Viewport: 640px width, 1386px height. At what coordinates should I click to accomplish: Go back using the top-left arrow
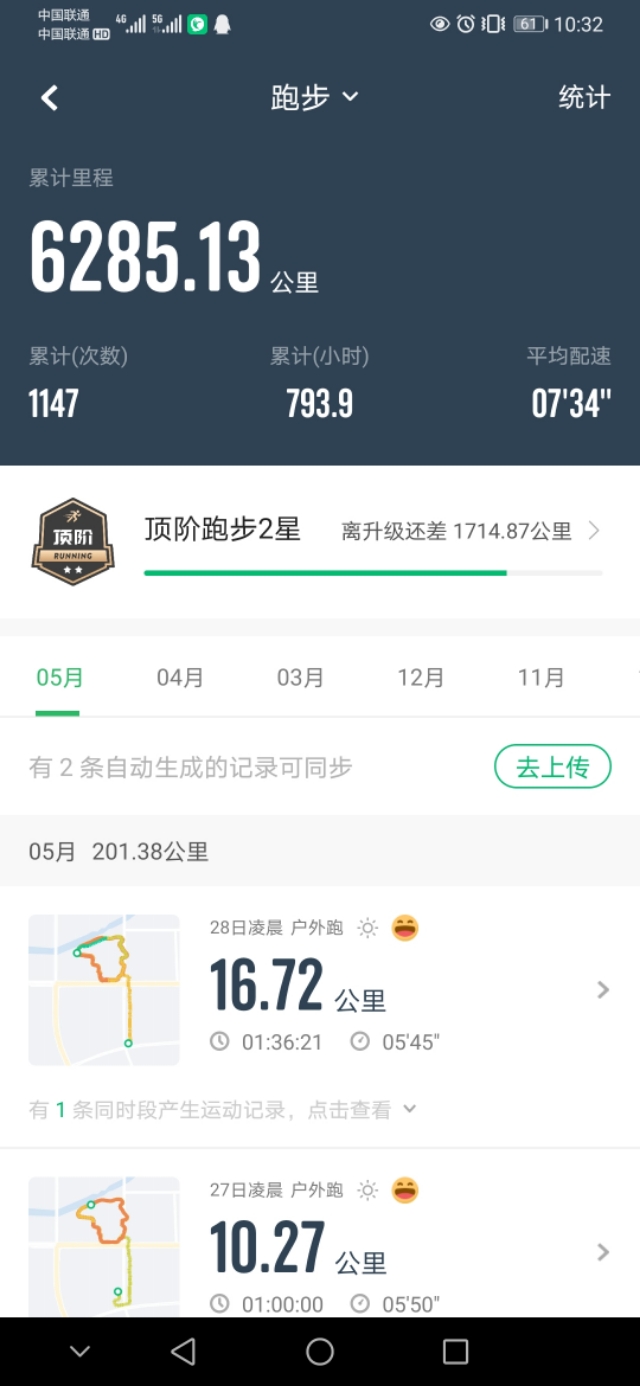pyautogui.click(x=49, y=97)
